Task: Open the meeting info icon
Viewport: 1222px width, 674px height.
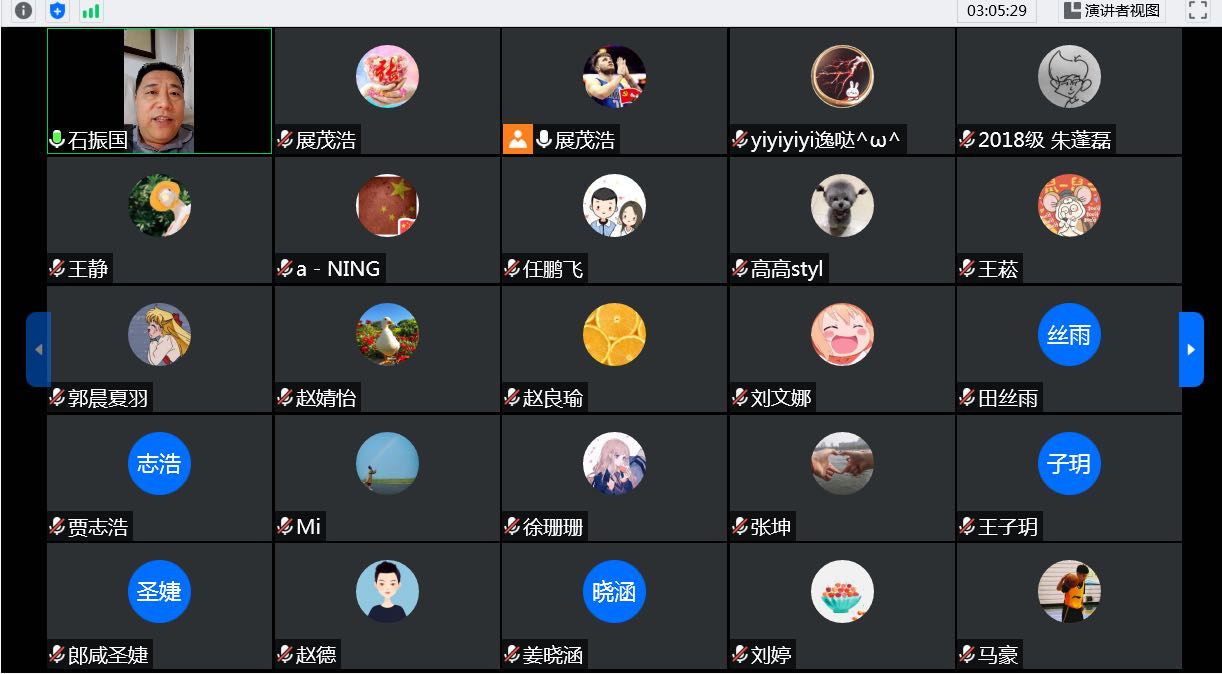Action: (x=23, y=11)
